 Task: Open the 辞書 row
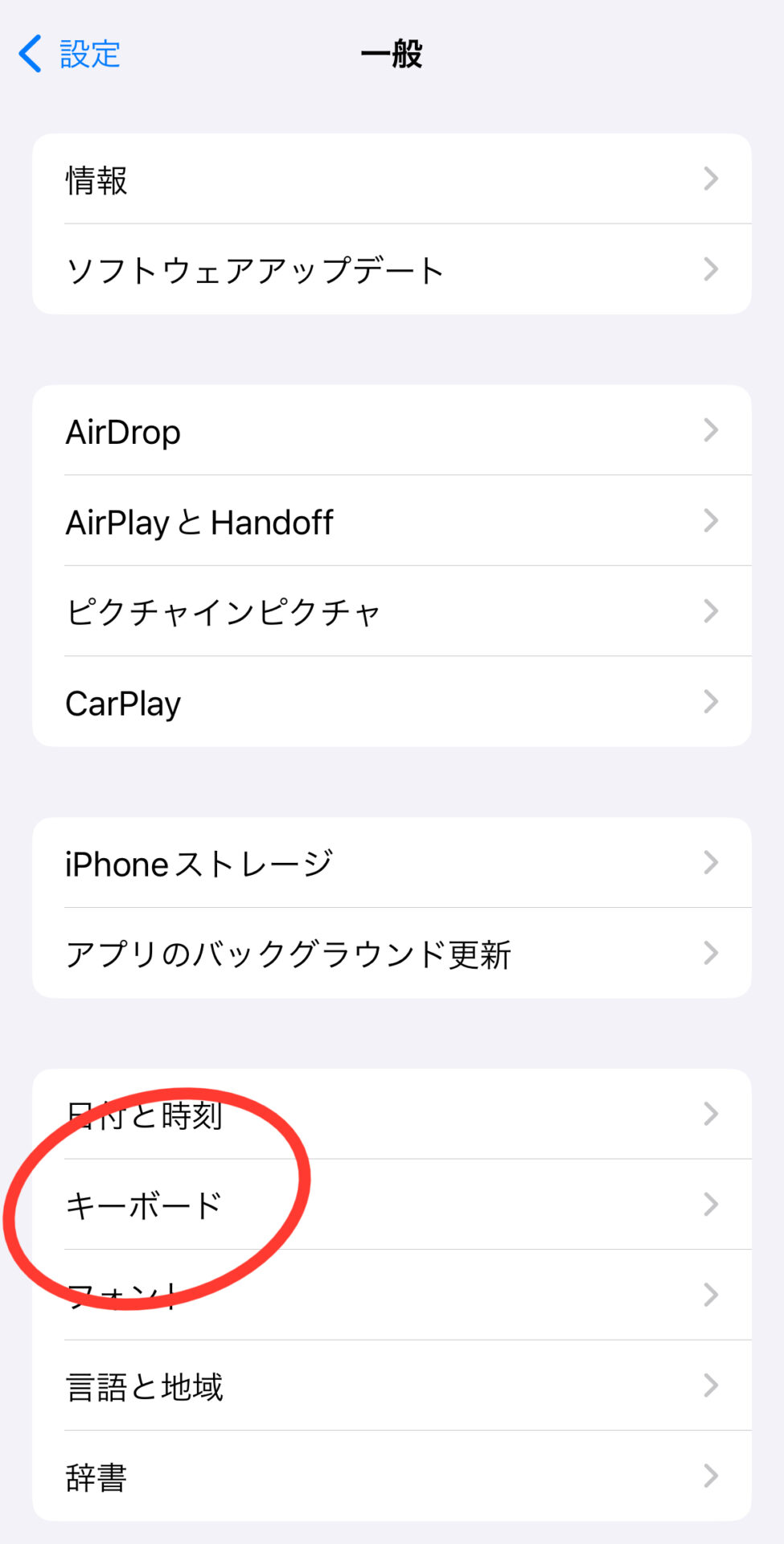pos(392,1476)
